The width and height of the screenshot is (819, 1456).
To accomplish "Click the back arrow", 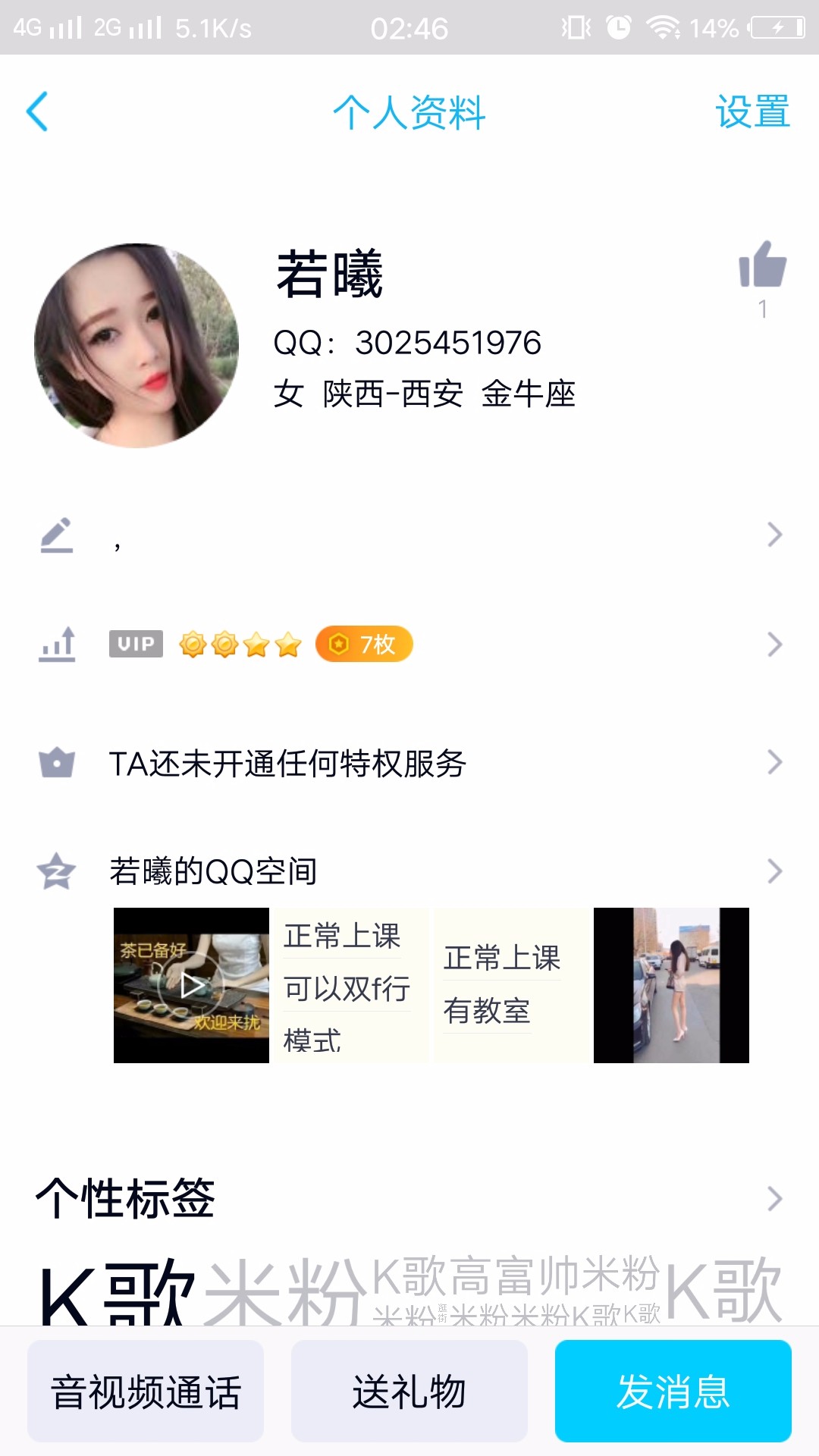I will [36, 111].
